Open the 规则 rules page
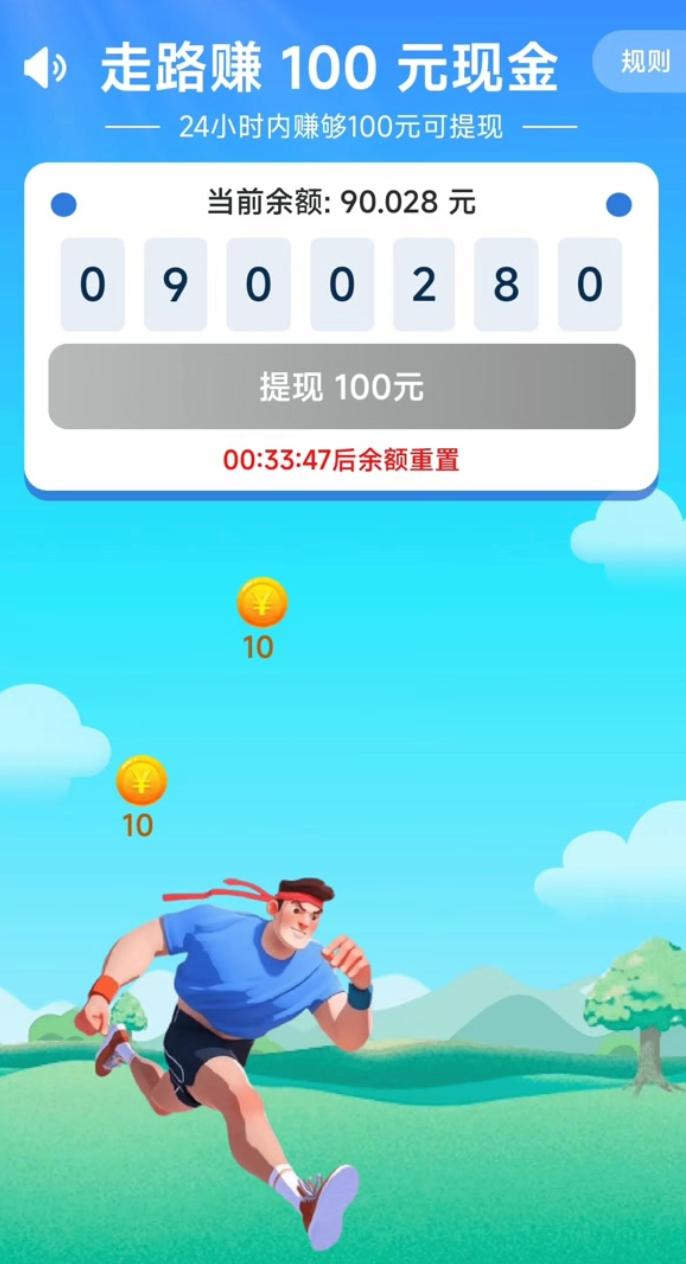686x1264 pixels. click(643, 61)
